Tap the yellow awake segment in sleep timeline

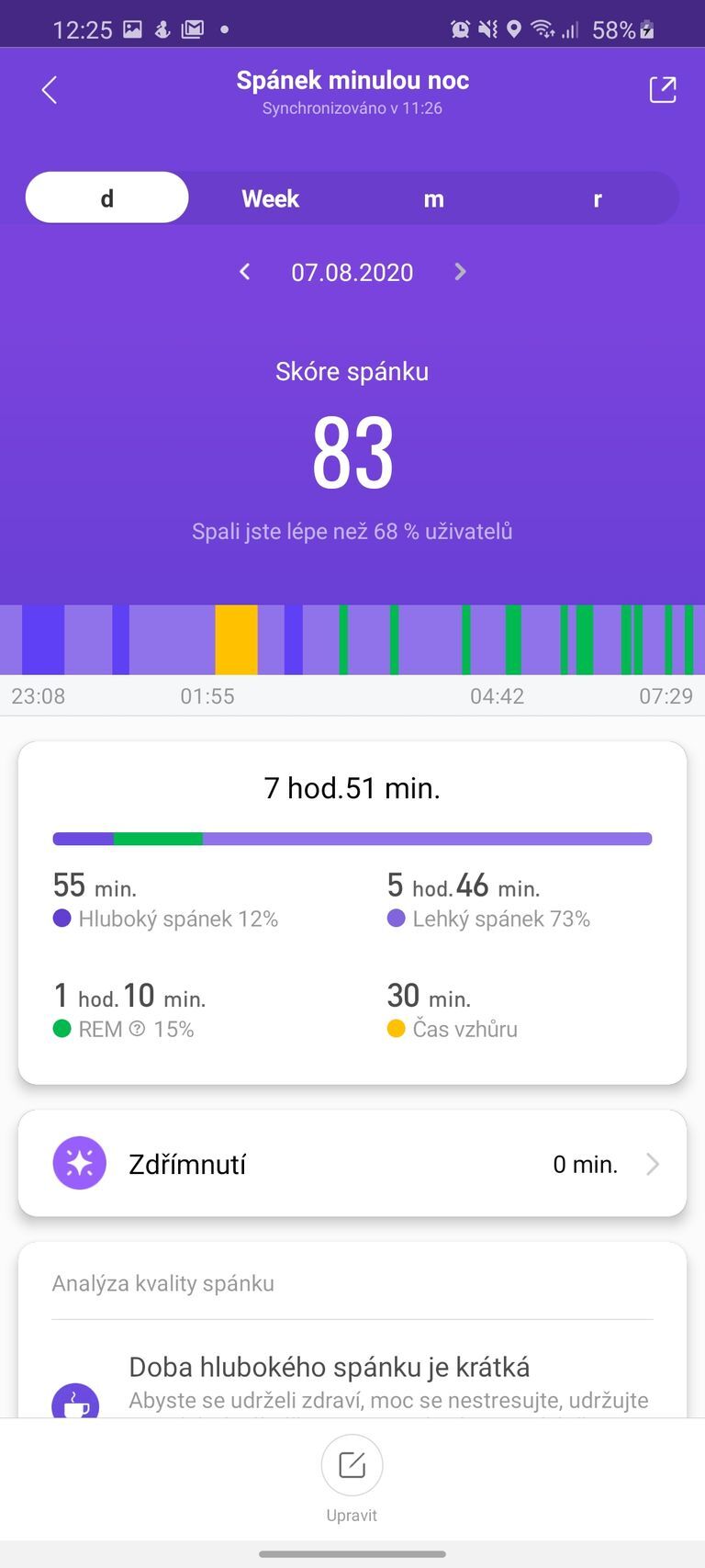(237, 638)
